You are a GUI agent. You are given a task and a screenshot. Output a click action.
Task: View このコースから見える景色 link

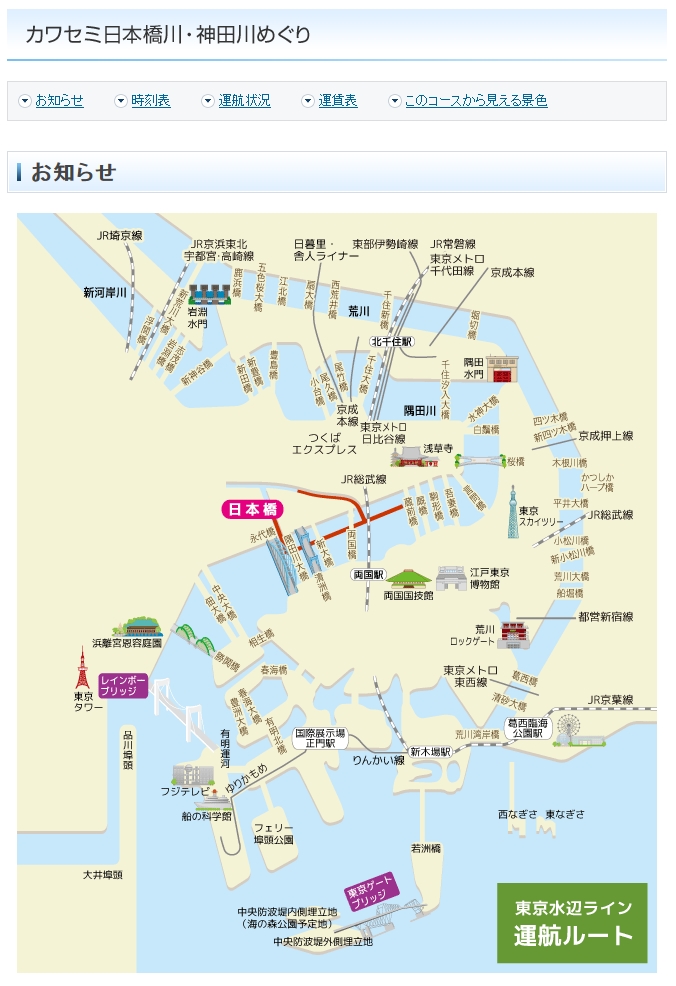[475, 101]
